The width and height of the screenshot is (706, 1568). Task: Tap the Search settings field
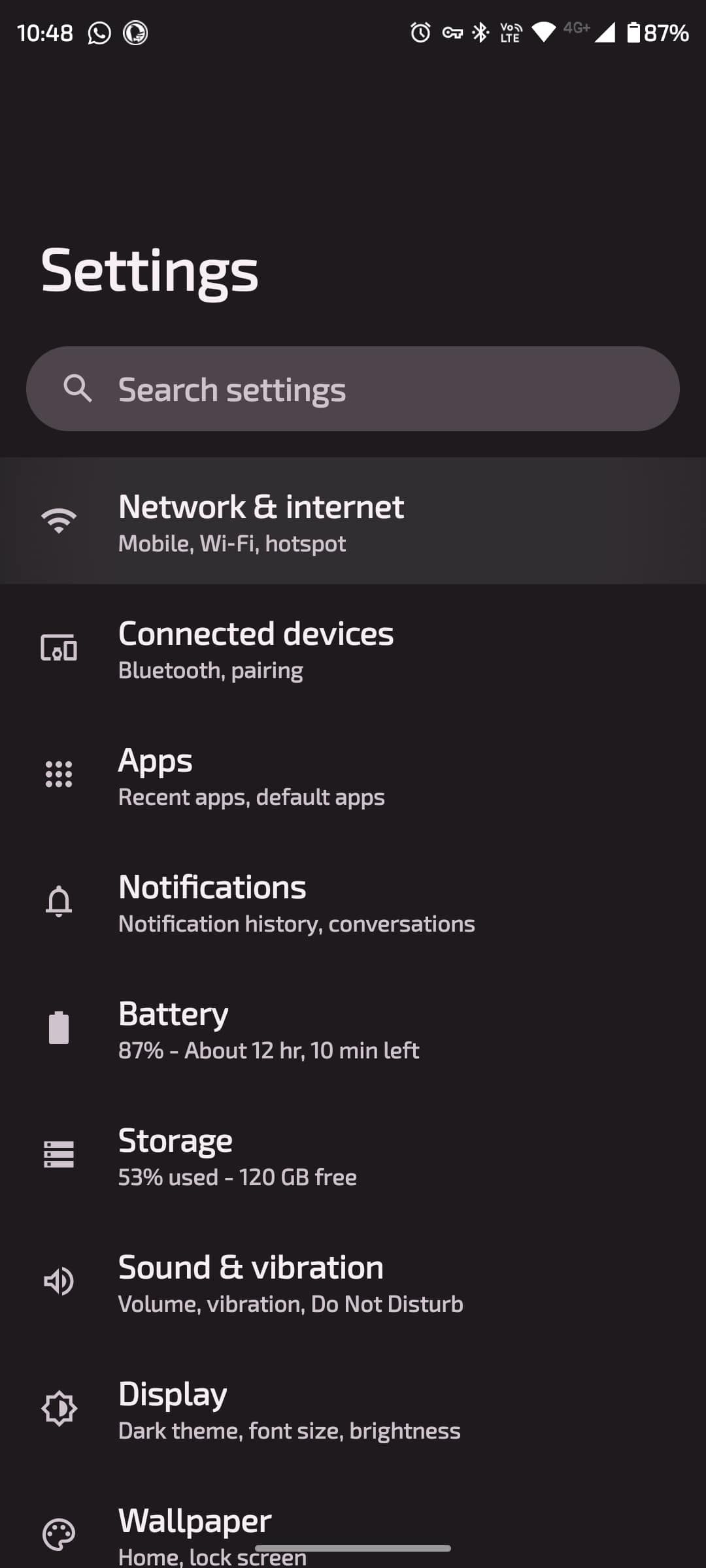click(353, 389)
